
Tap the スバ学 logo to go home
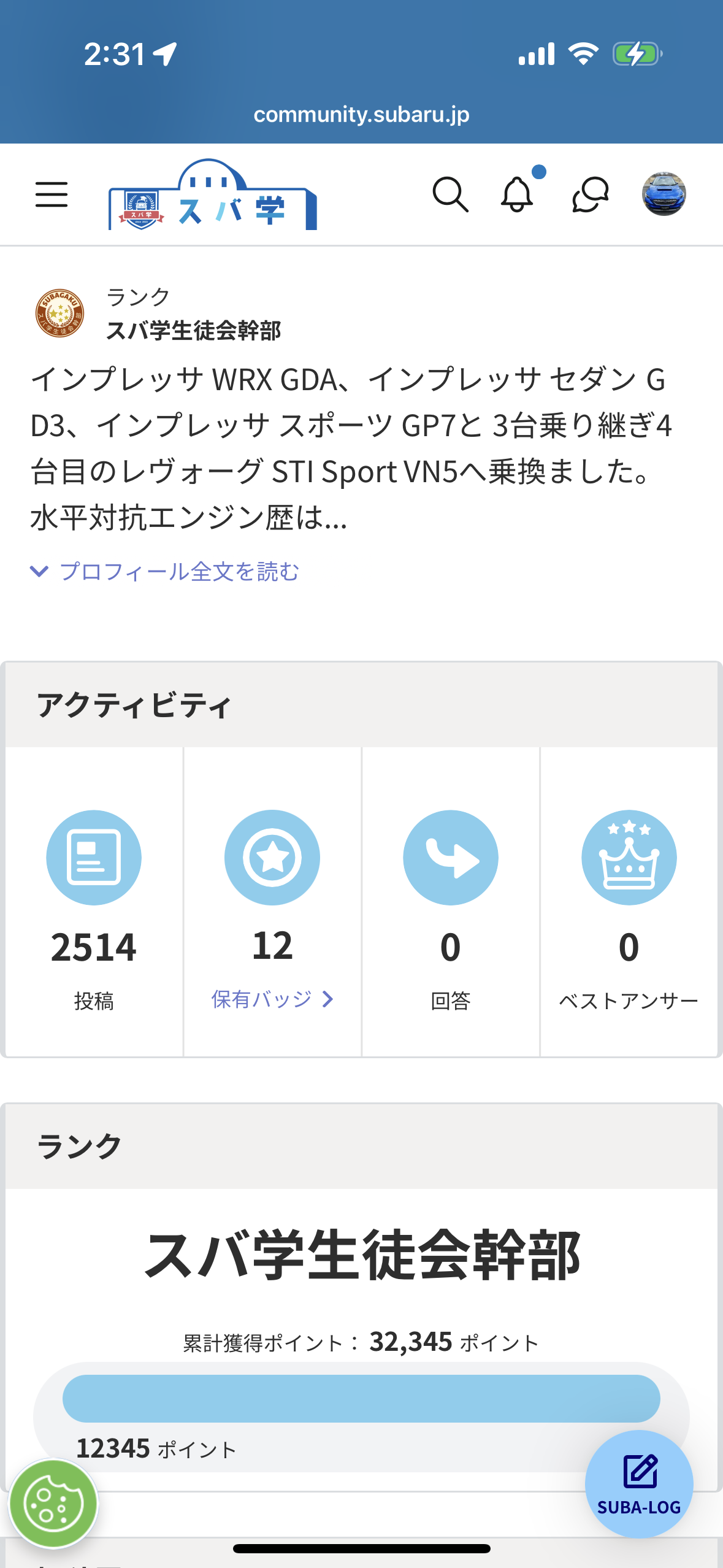(212, 196)
